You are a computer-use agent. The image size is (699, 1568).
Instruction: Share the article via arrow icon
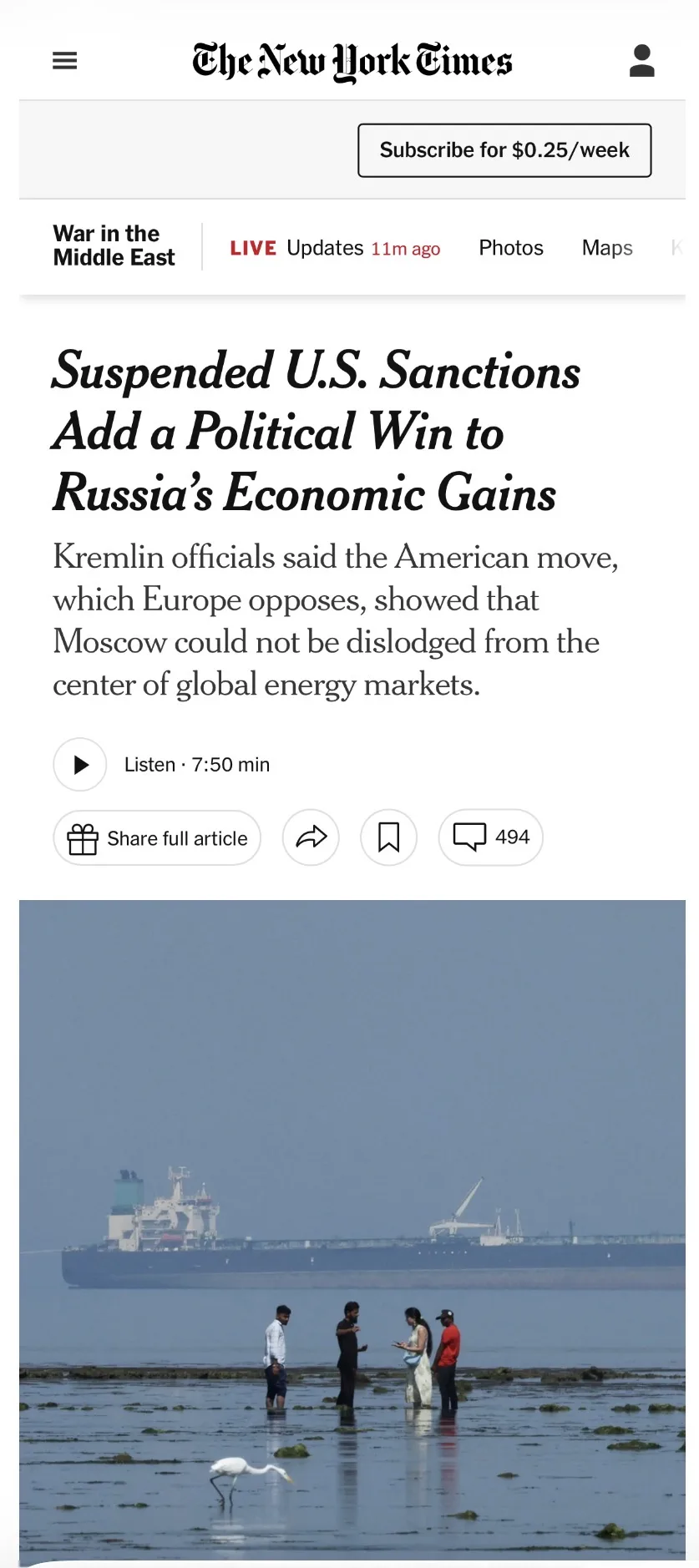pos(311,837)
